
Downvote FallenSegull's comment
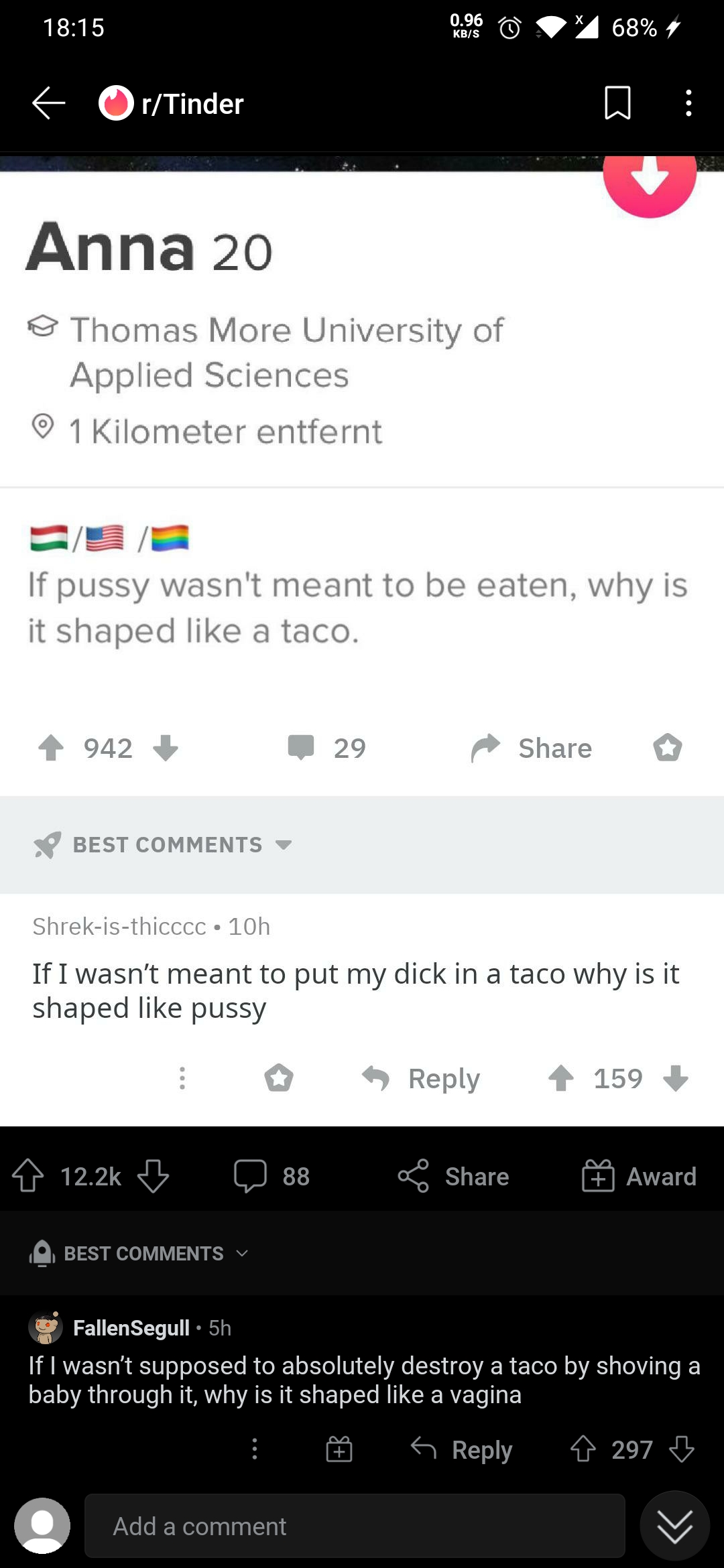click(682, 1449)
